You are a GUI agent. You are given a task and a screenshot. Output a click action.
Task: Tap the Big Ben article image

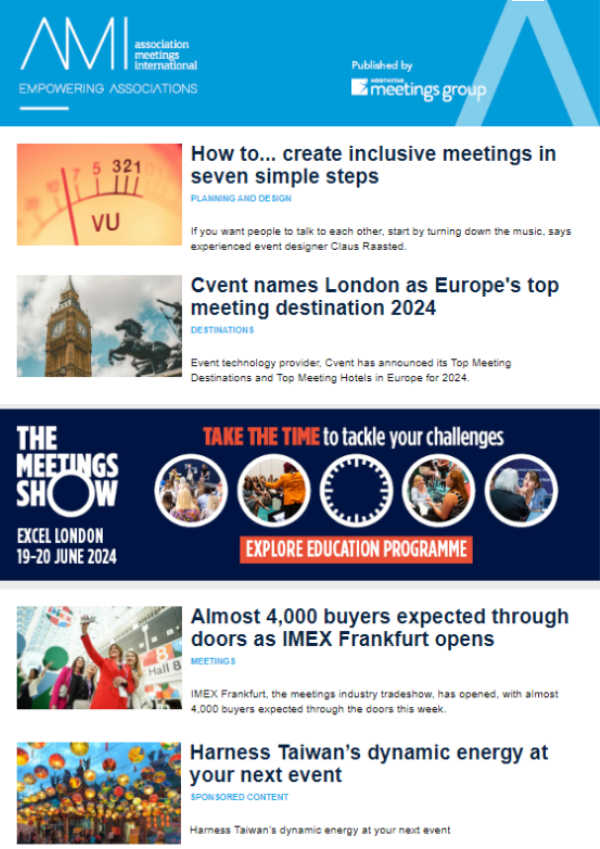pyautogui.click(x=99, y=326)
